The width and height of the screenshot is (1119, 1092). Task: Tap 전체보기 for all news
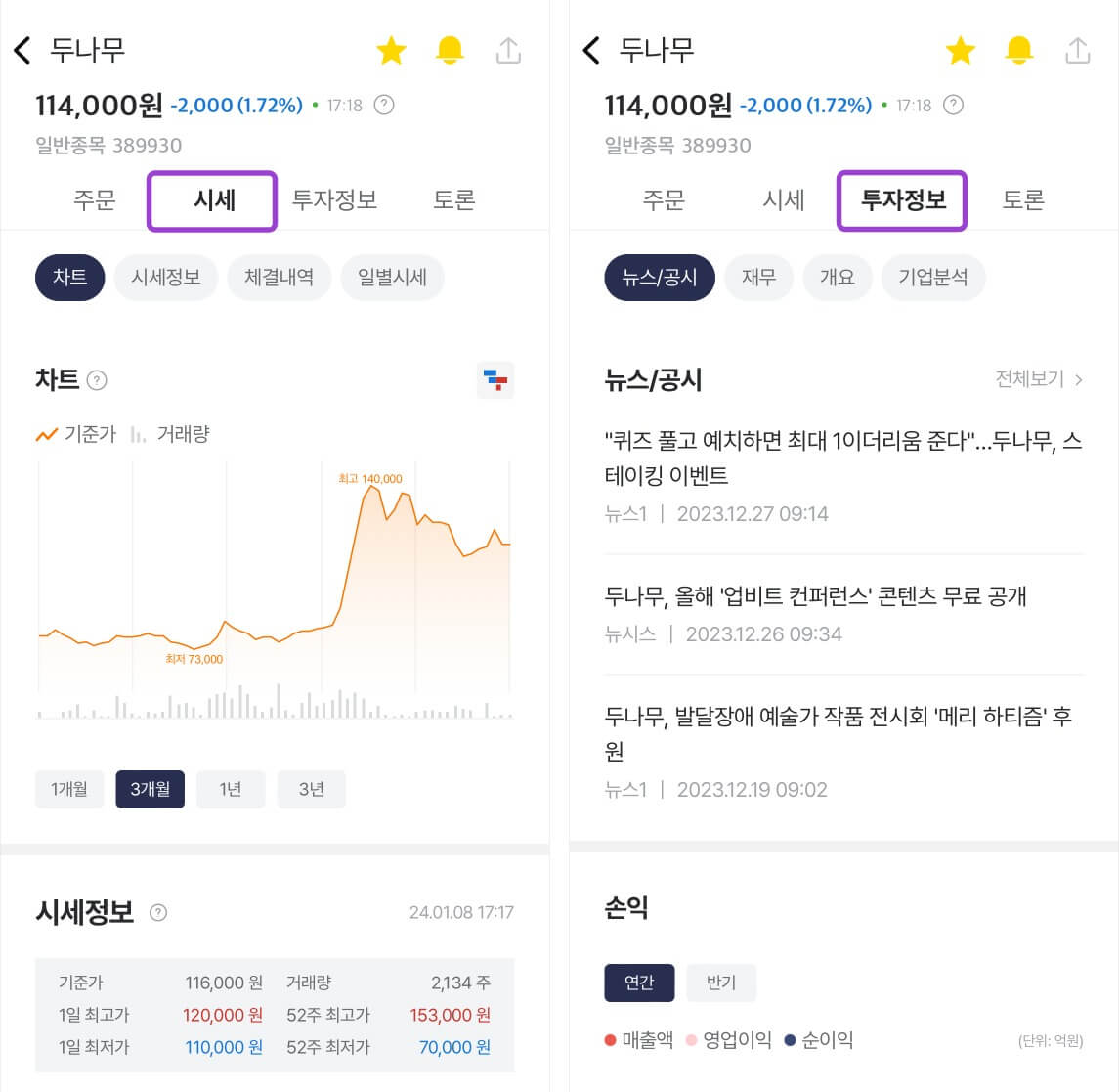click(1038, 379)
